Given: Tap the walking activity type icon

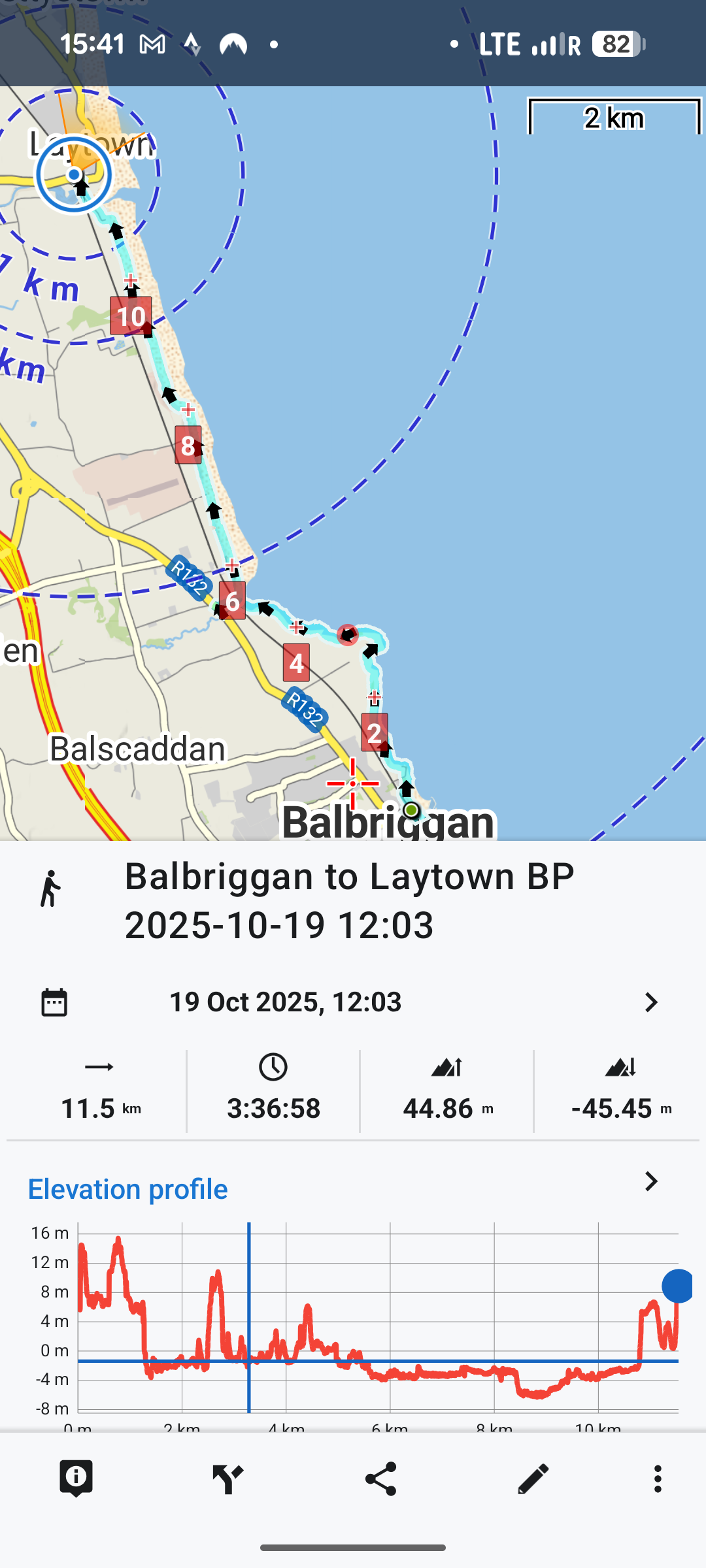Looking at the screenshot, I should (50, 889).
